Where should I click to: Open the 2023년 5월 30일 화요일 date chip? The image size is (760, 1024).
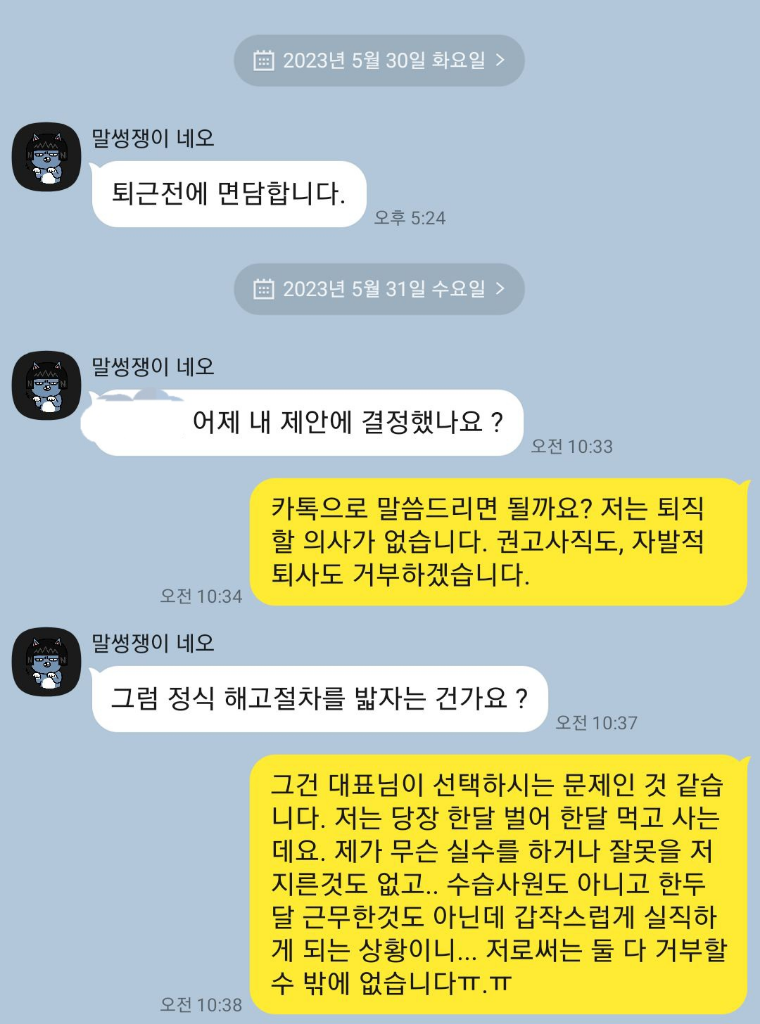click(x=379, y=60)
